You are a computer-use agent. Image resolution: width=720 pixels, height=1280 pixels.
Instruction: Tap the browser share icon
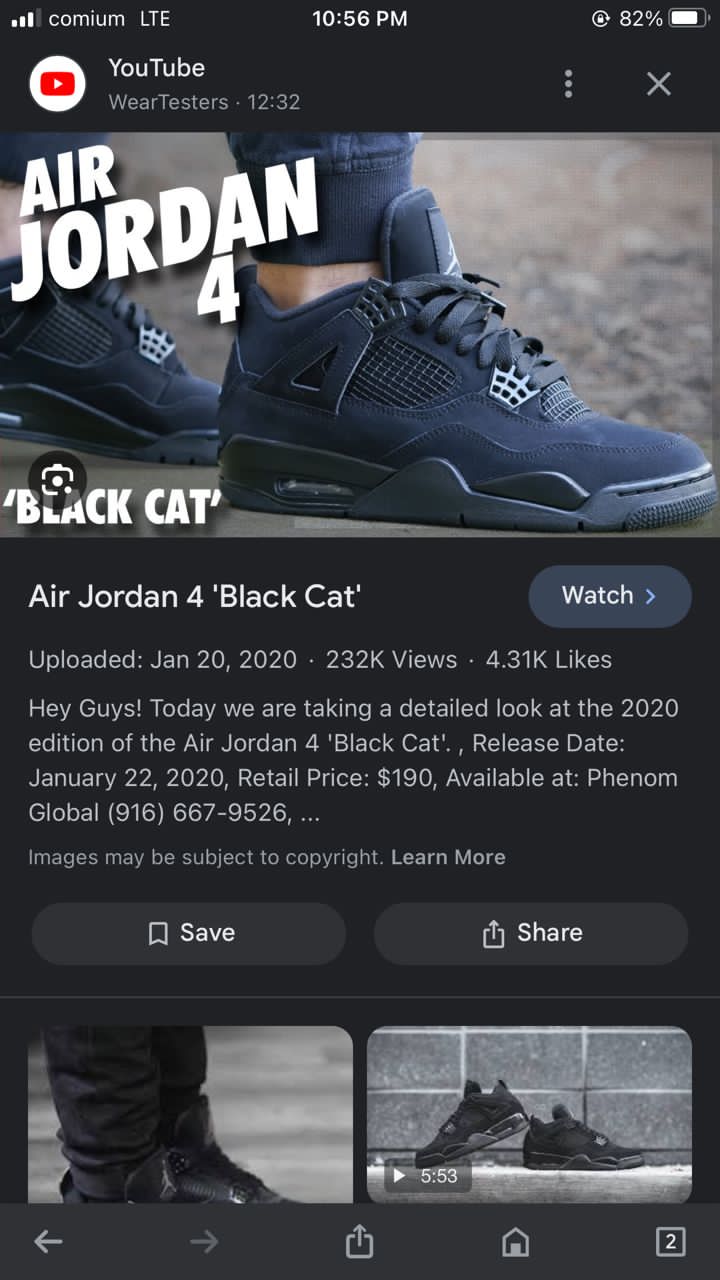pos(359,1242)
